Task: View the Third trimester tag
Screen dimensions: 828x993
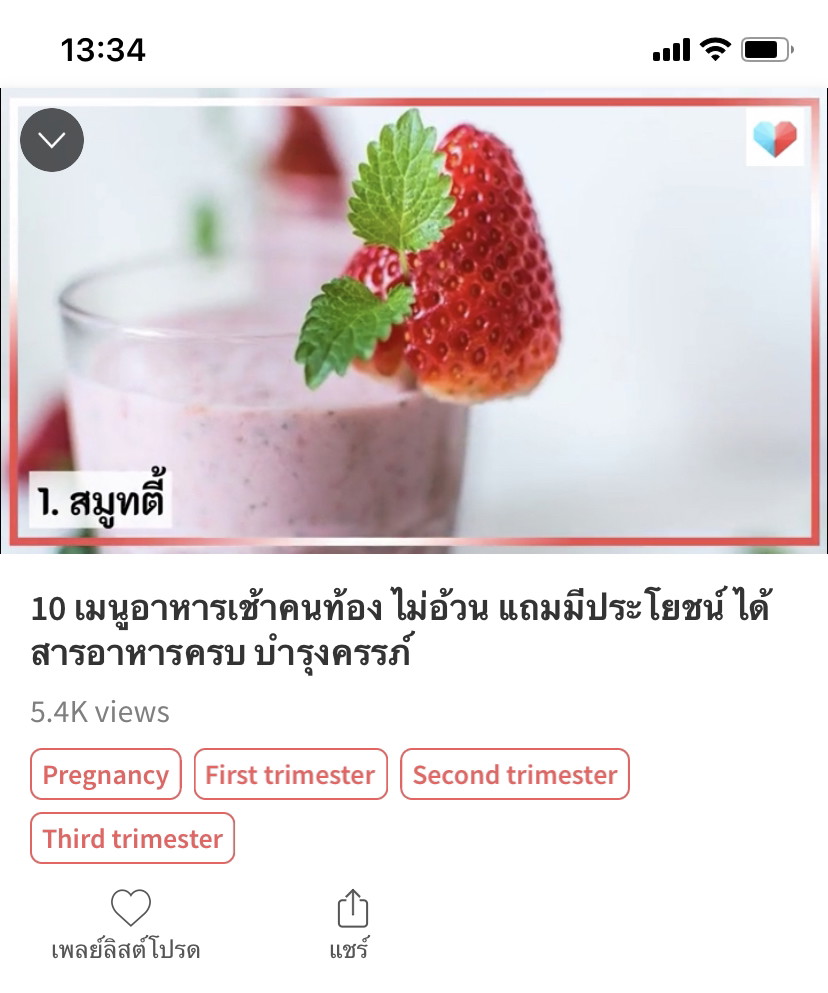Action: [x=133, y=838]
